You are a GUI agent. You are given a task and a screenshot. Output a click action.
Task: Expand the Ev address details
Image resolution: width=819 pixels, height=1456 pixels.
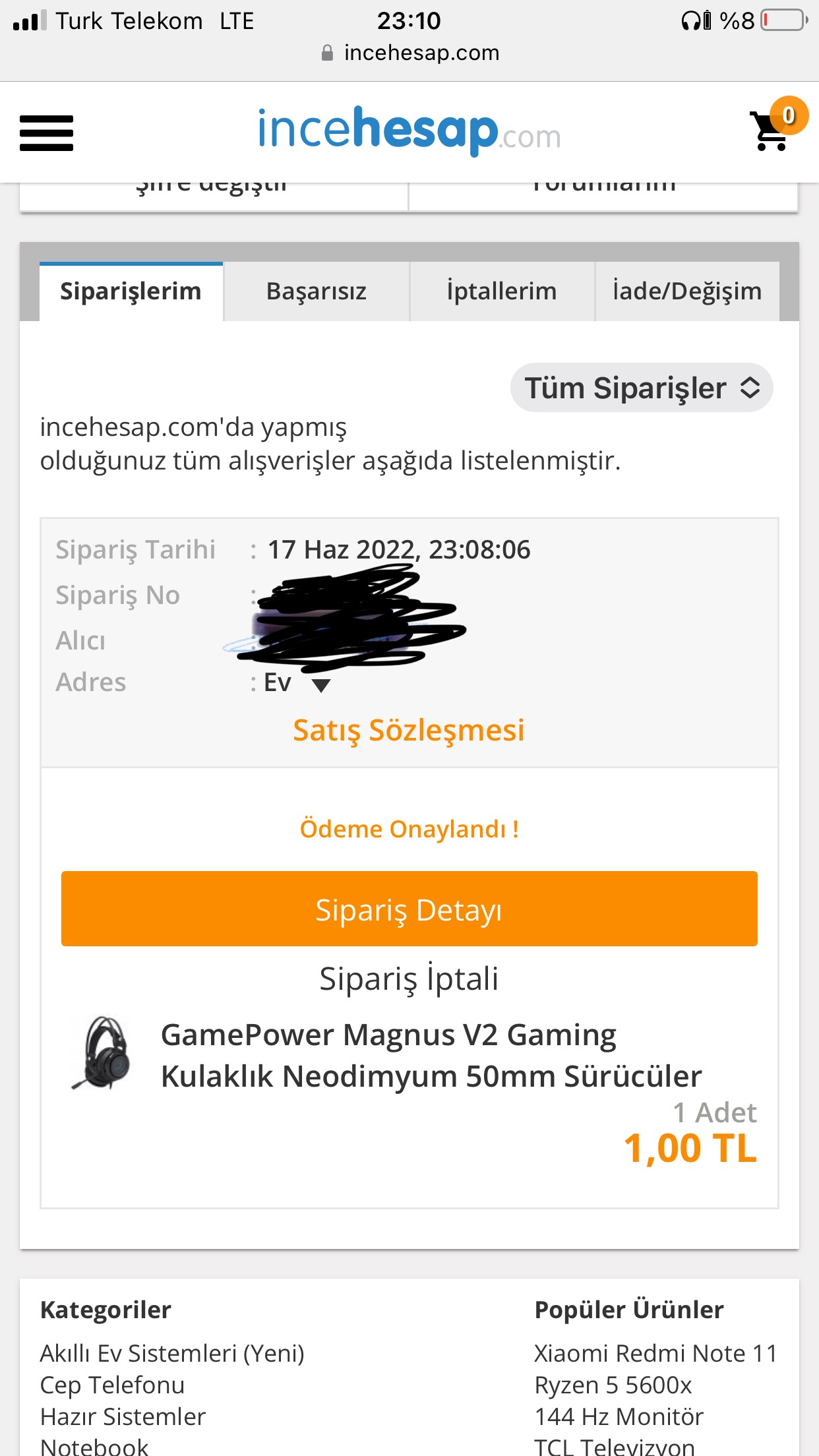[x=320, y=685]
